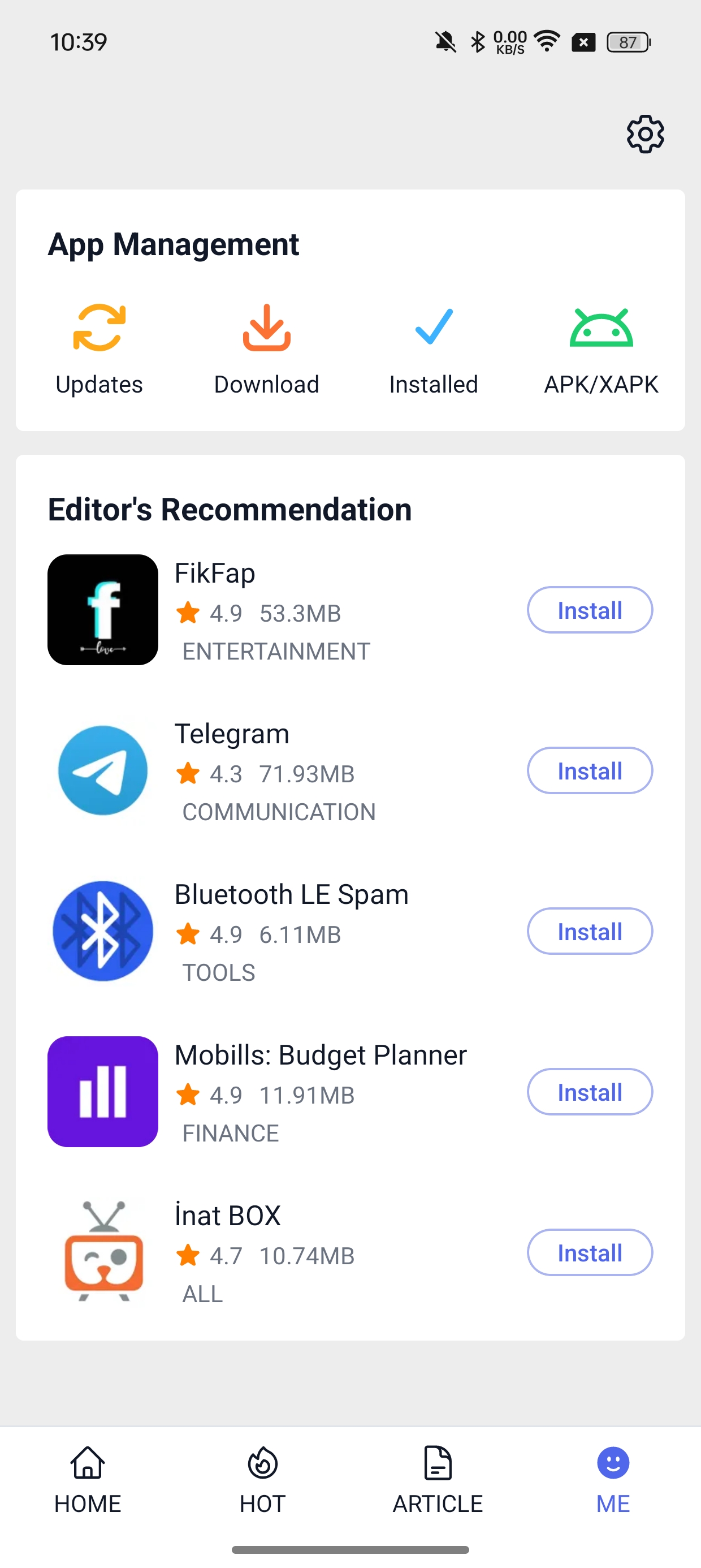Open the FikFap app icon
Viewport: 701px width, 1568px height.
pyautogui.click(x=102, y=610)
